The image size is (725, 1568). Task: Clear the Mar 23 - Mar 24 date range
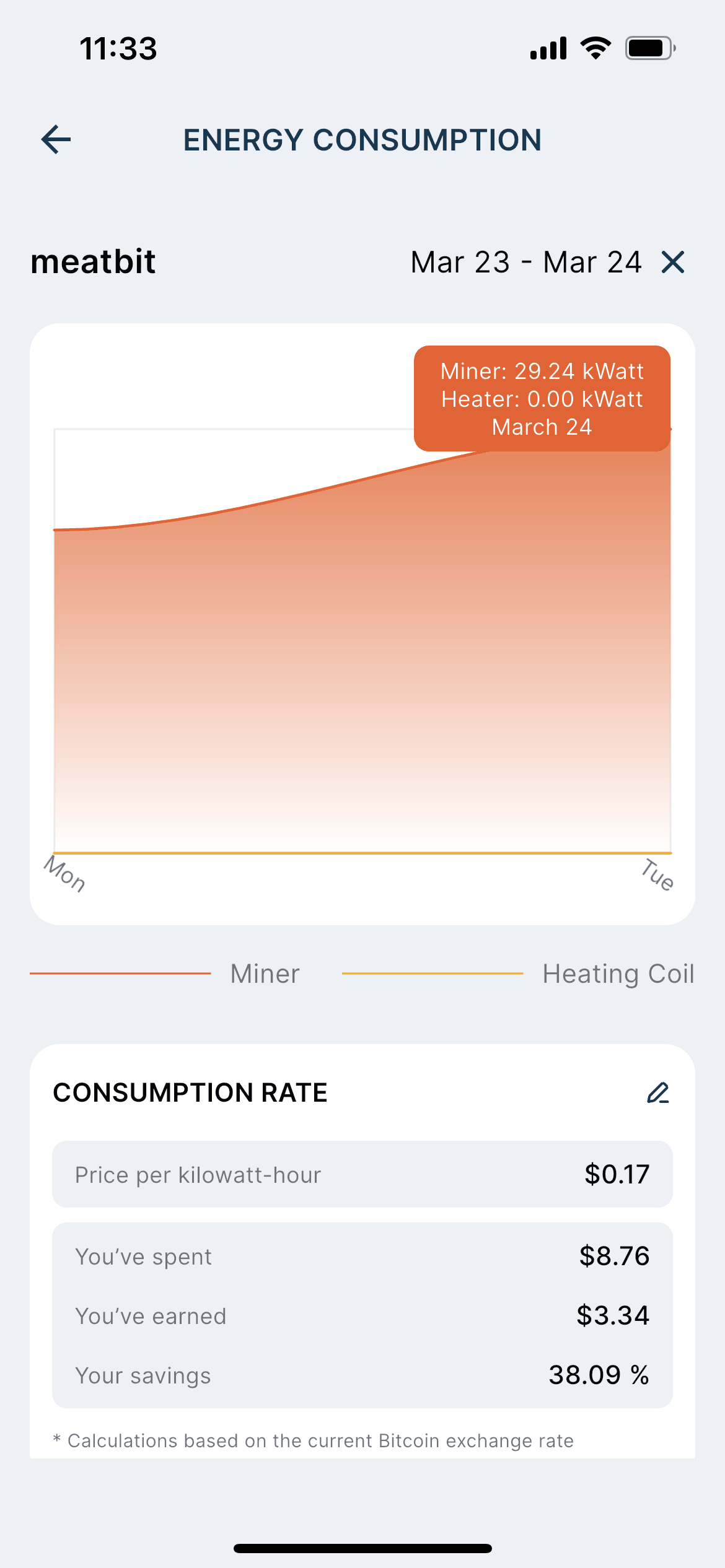[673, 262]
